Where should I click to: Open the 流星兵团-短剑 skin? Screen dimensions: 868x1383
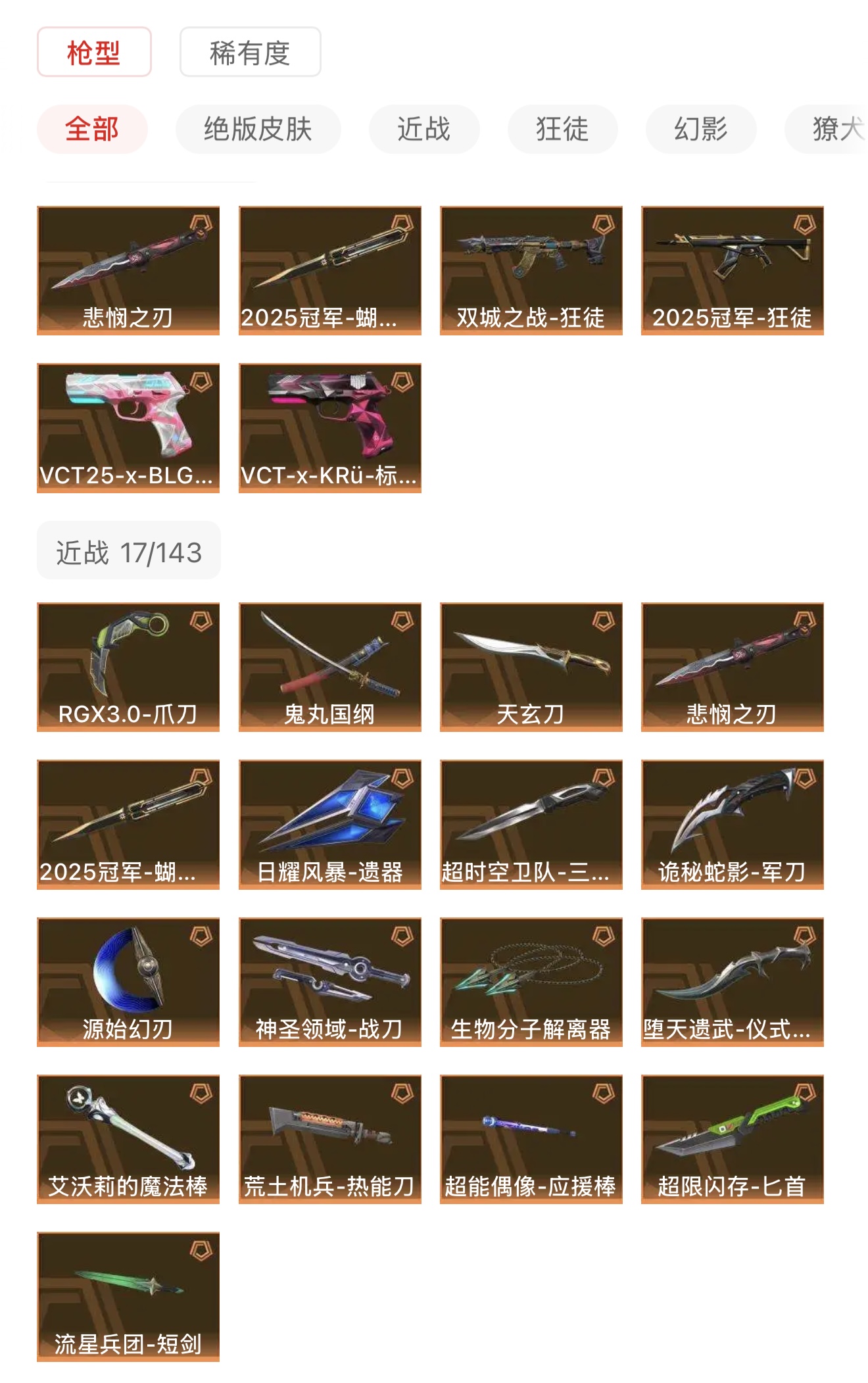click(x=128, y=1296)
